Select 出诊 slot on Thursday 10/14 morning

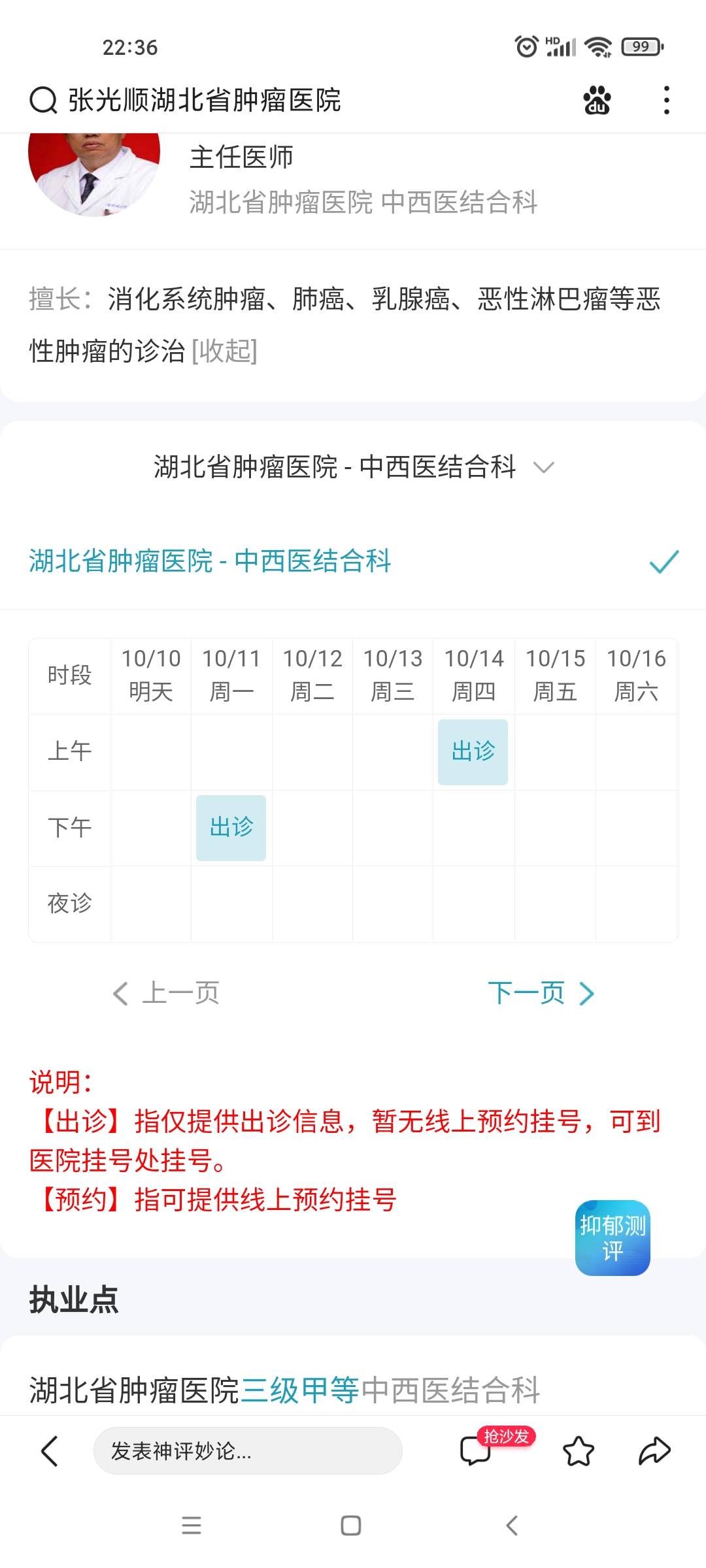473,752
